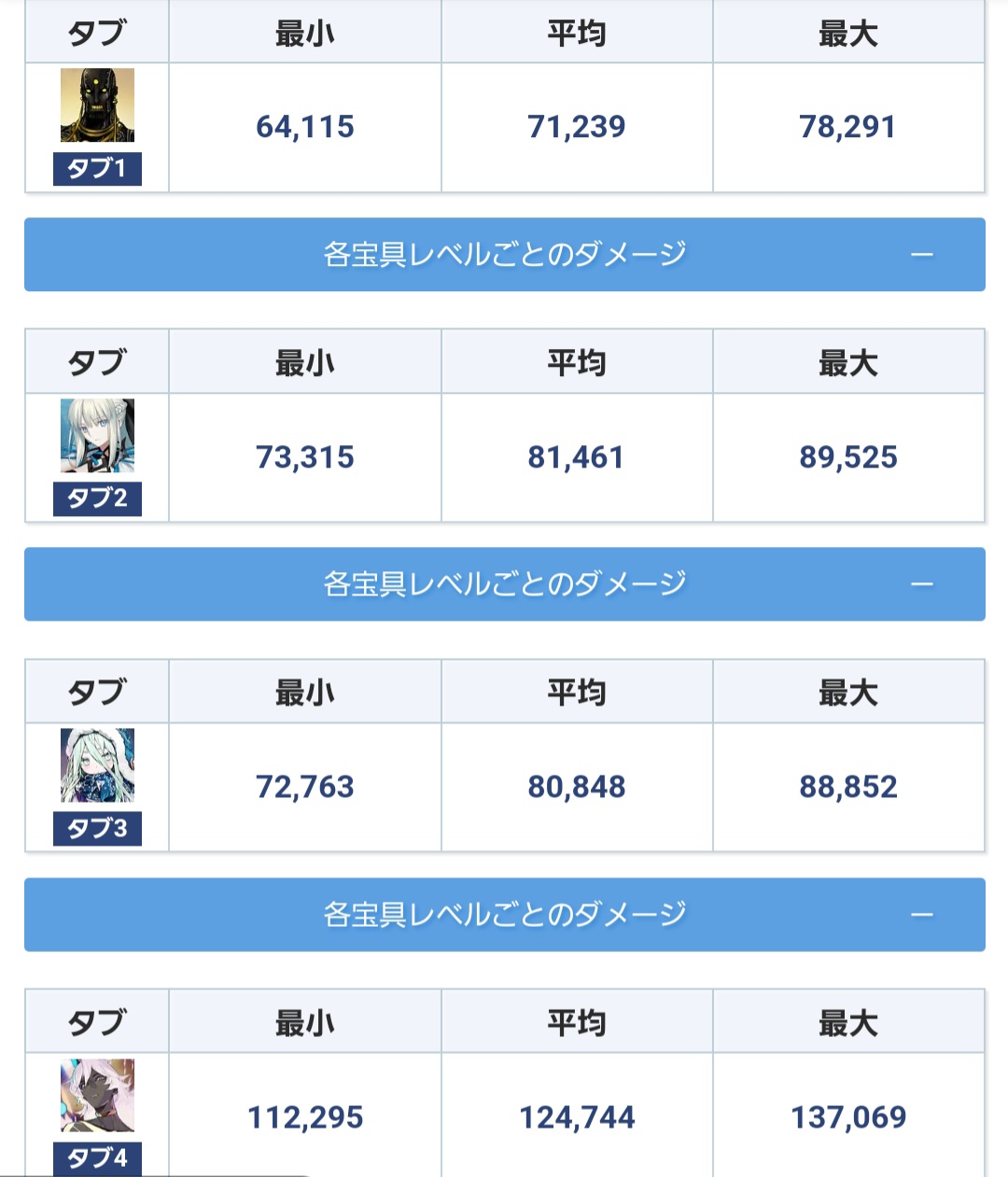Collapse 各宝具レベルごとのダメージ below the タブ2 table
This screenshot has width=1008, height=1177.
tap(921, 584)
